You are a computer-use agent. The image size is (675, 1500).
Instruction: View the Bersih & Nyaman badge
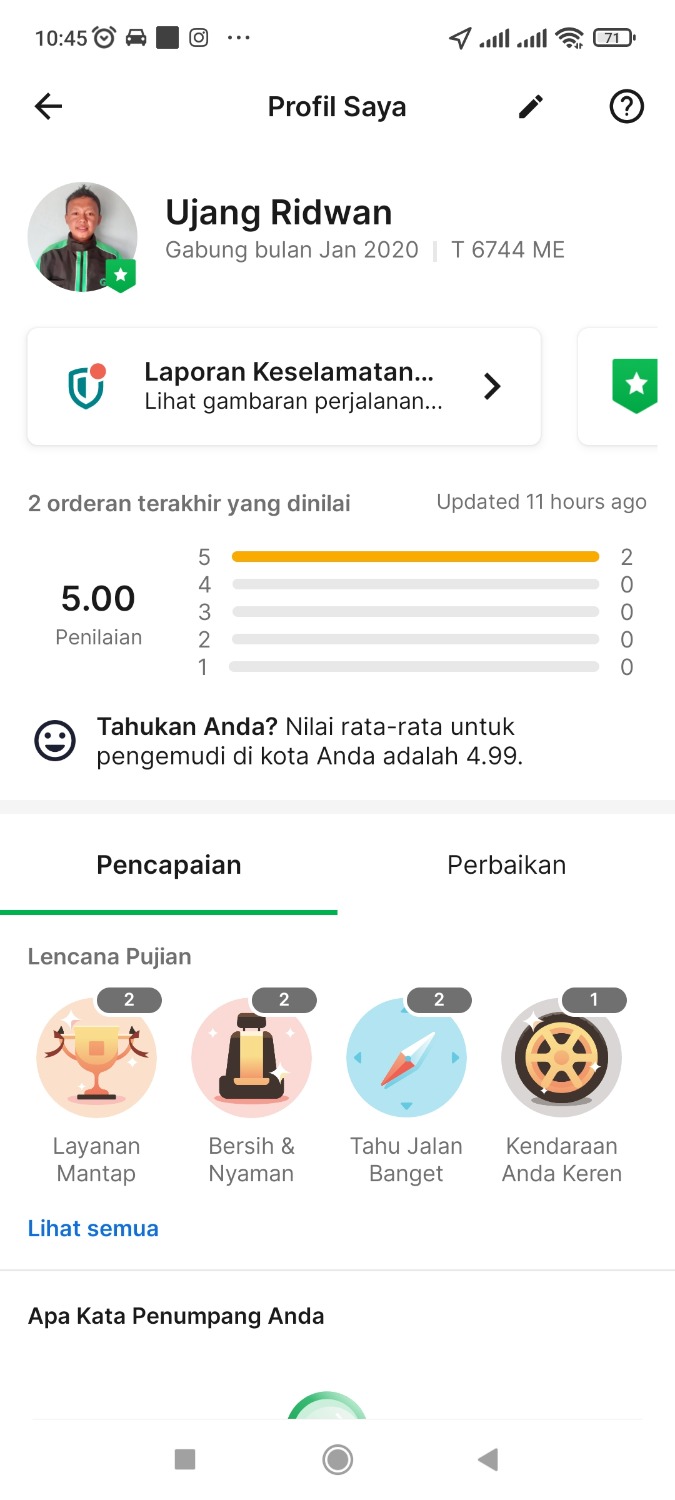click(x=251, y=1058)
